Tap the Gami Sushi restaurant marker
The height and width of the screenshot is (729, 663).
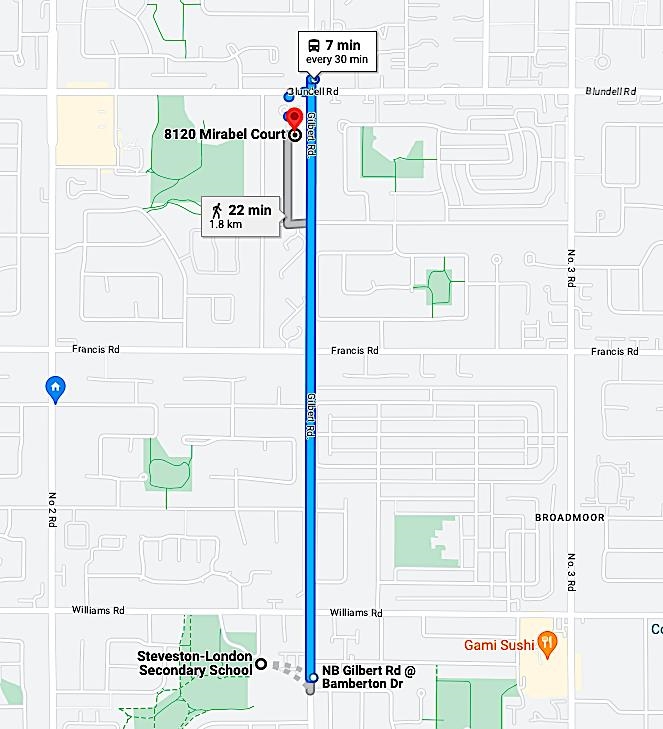[546, 644]
